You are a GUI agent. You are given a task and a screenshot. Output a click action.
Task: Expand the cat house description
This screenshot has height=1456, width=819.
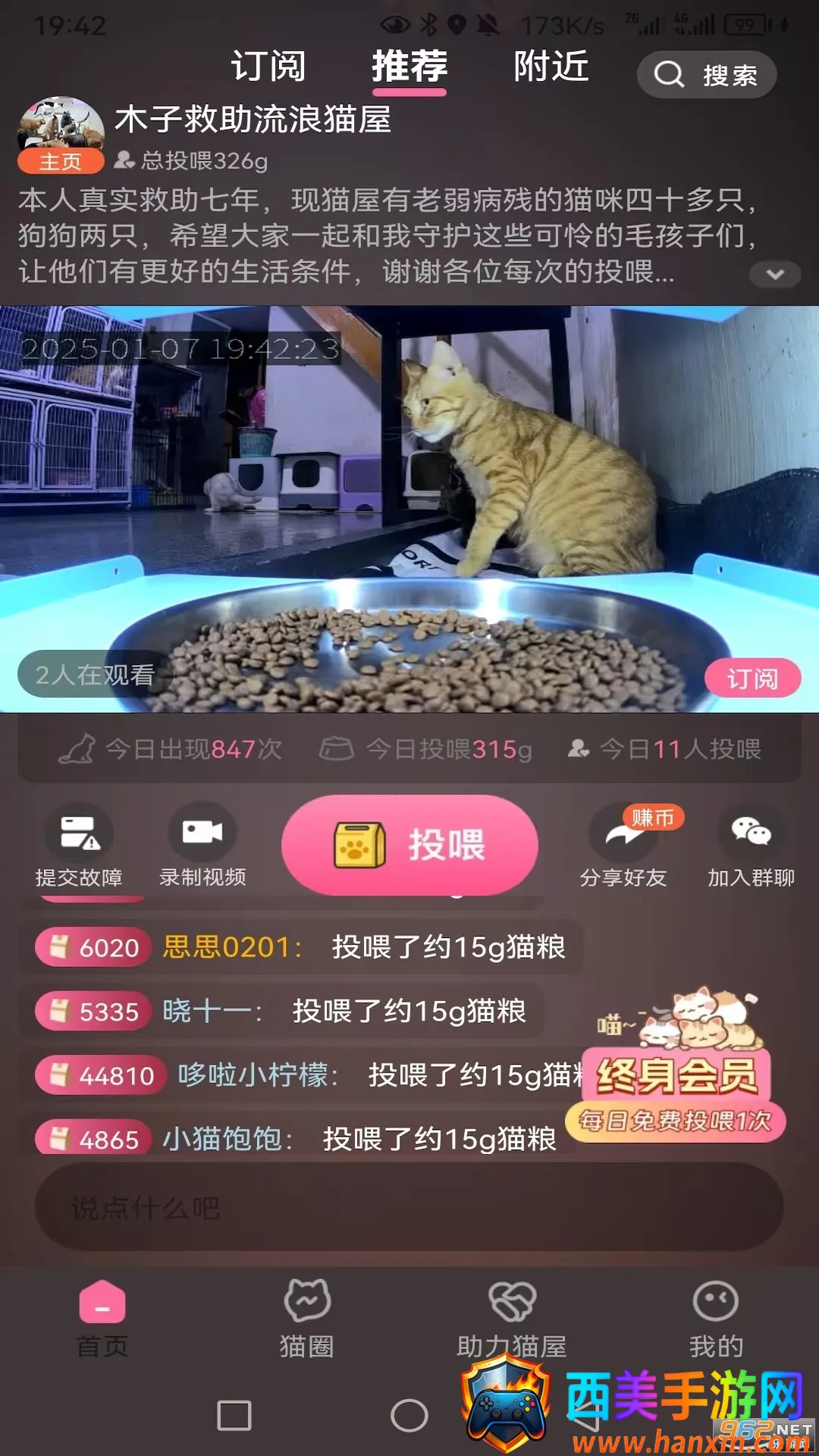pyautogui.click(x=775, y=274)
